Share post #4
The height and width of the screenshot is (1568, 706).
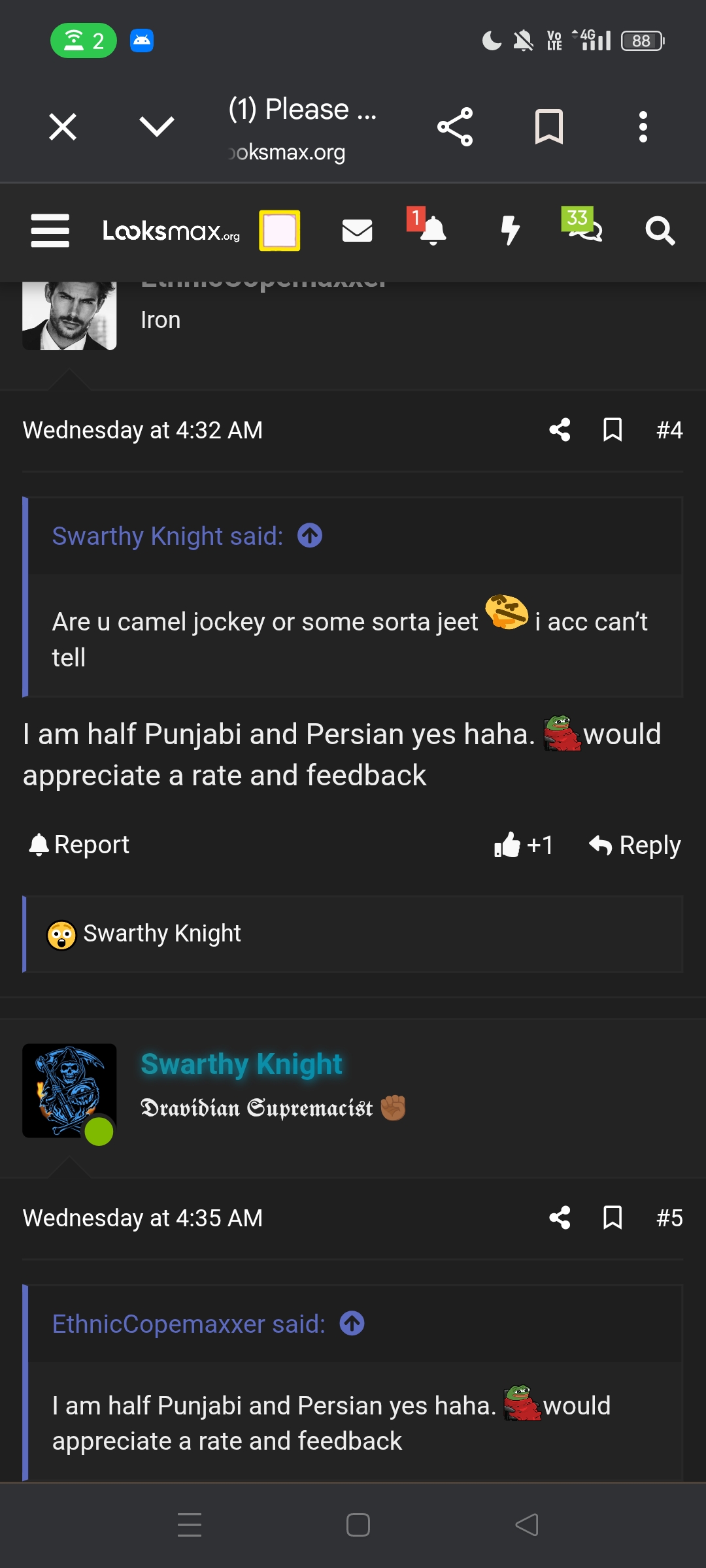pyautogui.click(x=560, y=430)
